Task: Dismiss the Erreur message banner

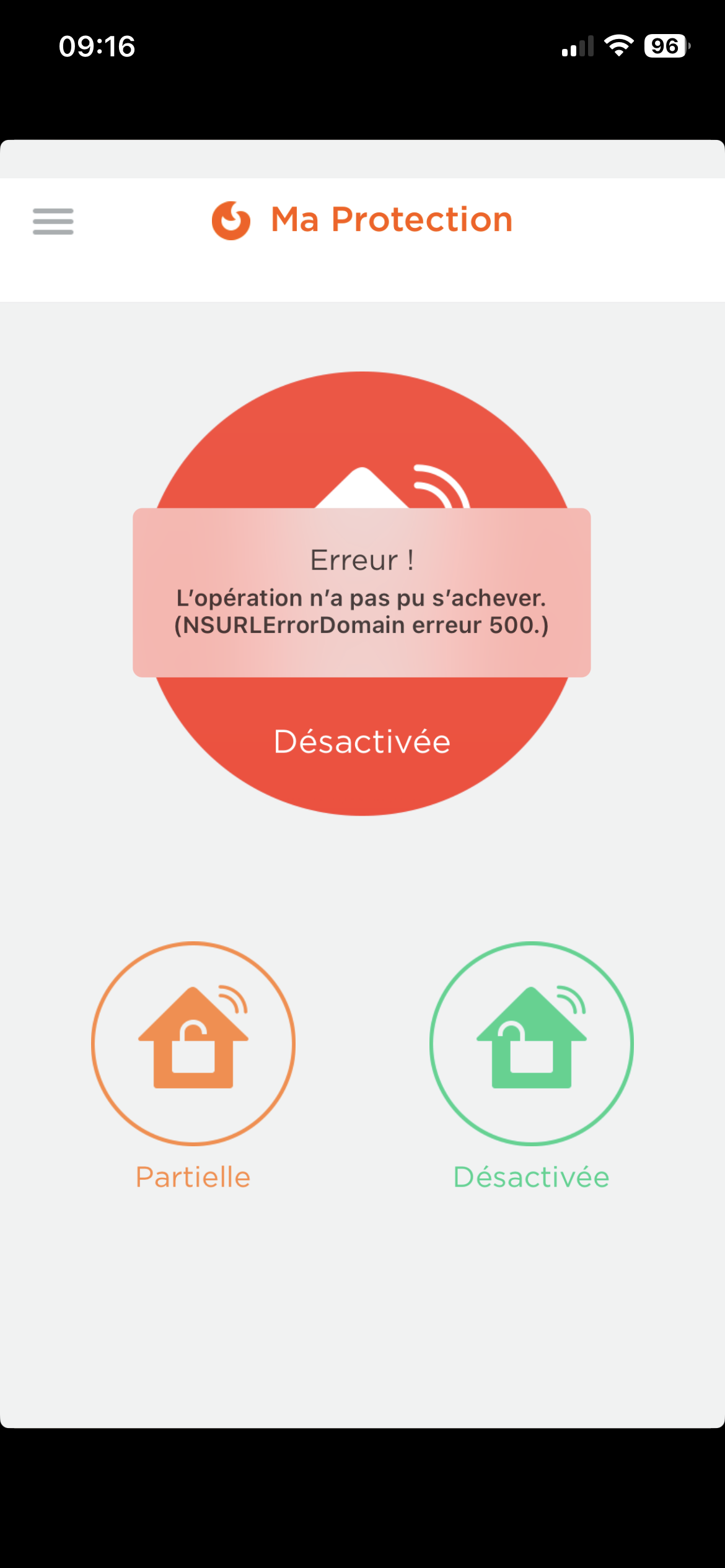Action: pyautogui.click(x=362, y=592)
